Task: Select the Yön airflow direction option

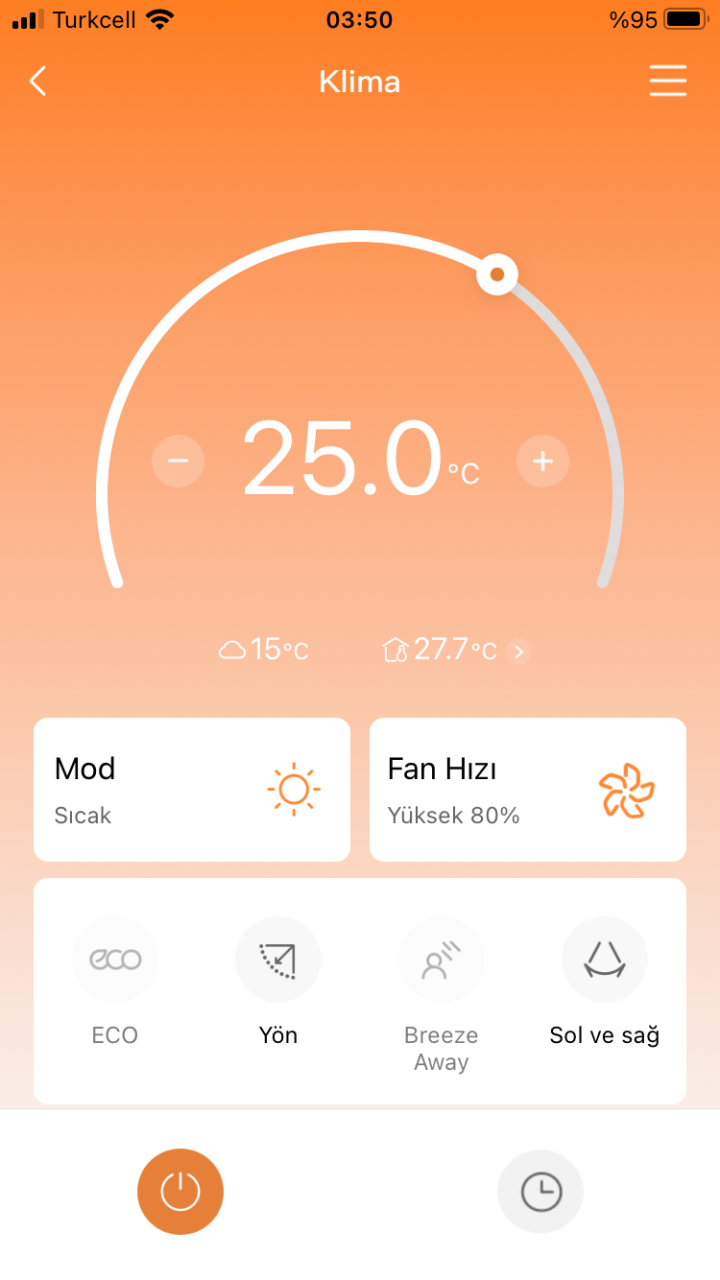Action: tap(278, 960)
